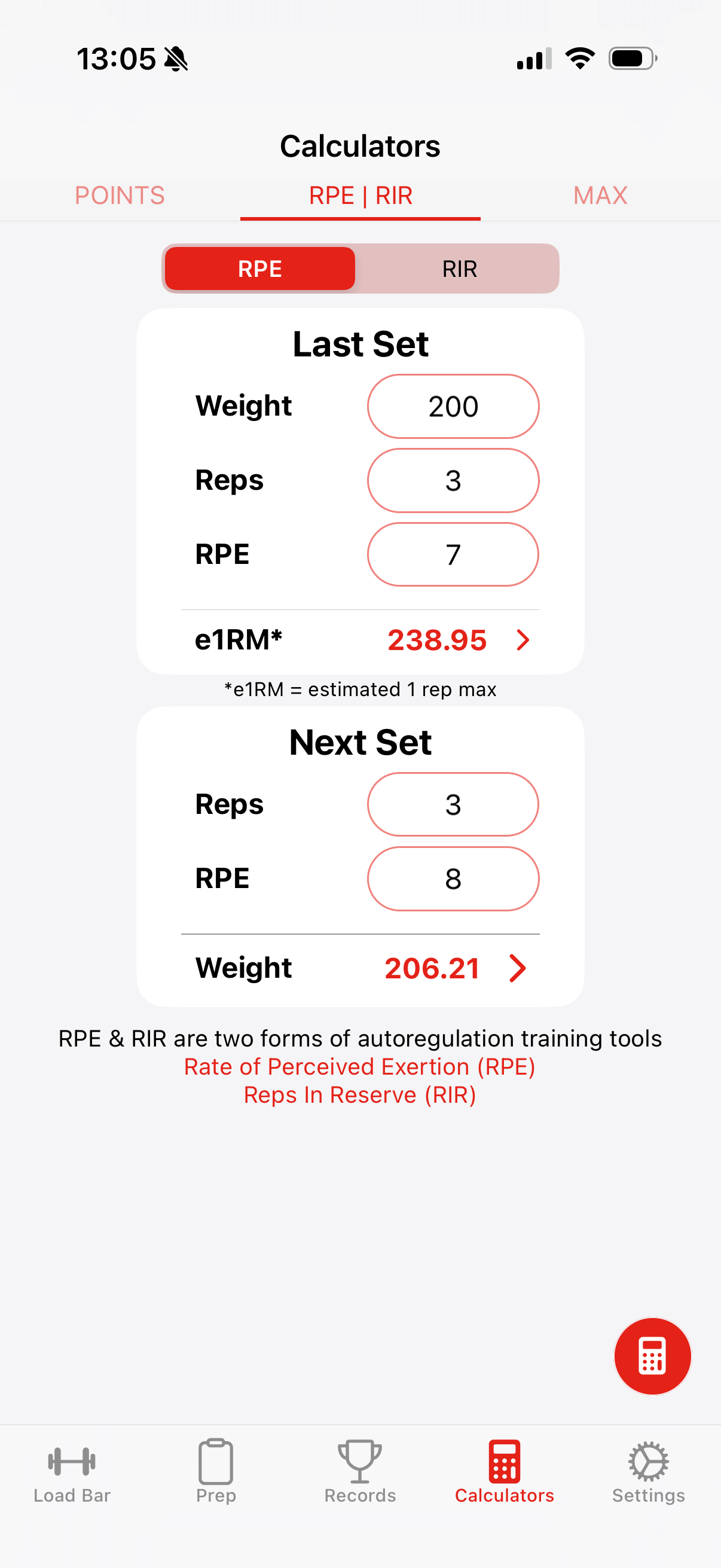Screen dimensions: 721x1568
Task: Edit the Next Set Reps field
Action: click(x=453, y=805)
